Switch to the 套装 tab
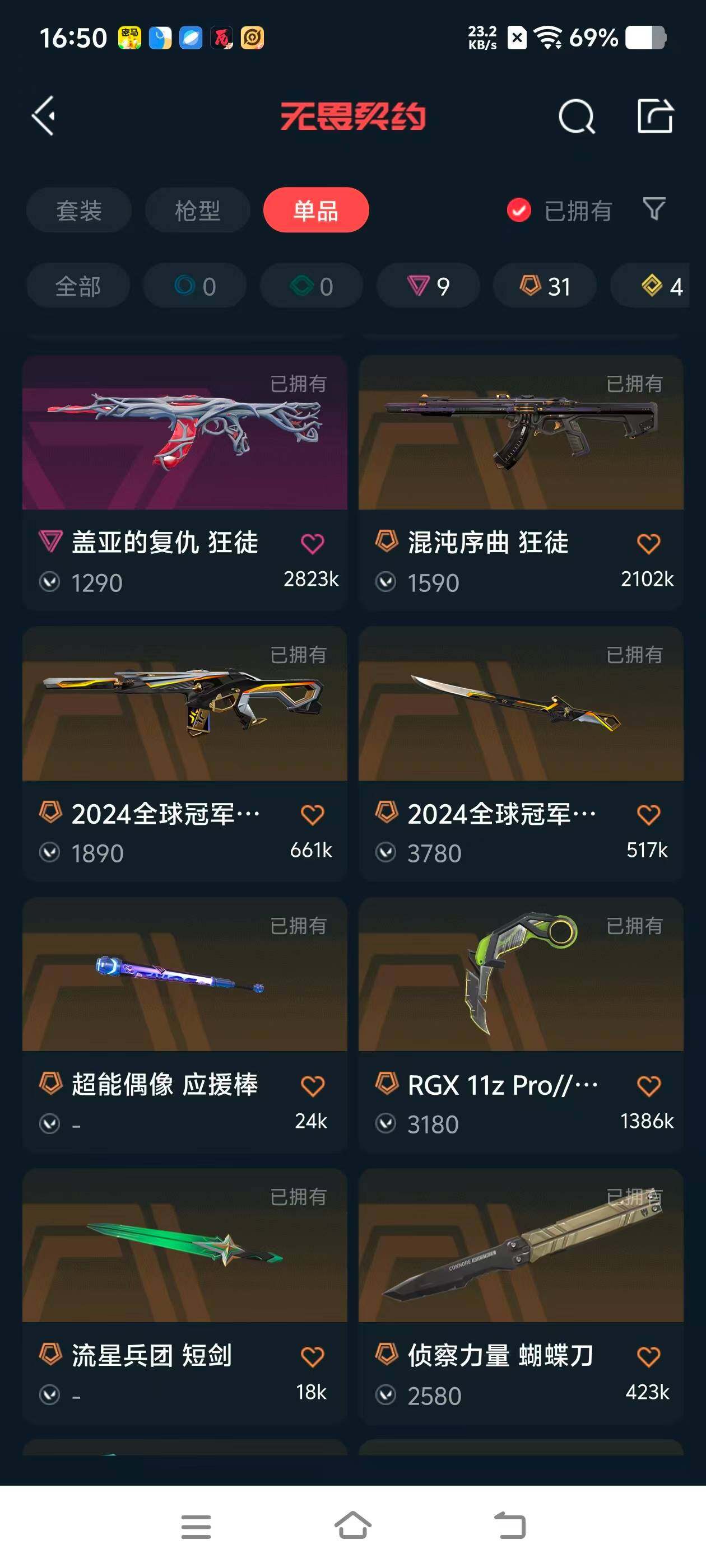The height and width of the screenshot is (1568, 706). (78, 210)
